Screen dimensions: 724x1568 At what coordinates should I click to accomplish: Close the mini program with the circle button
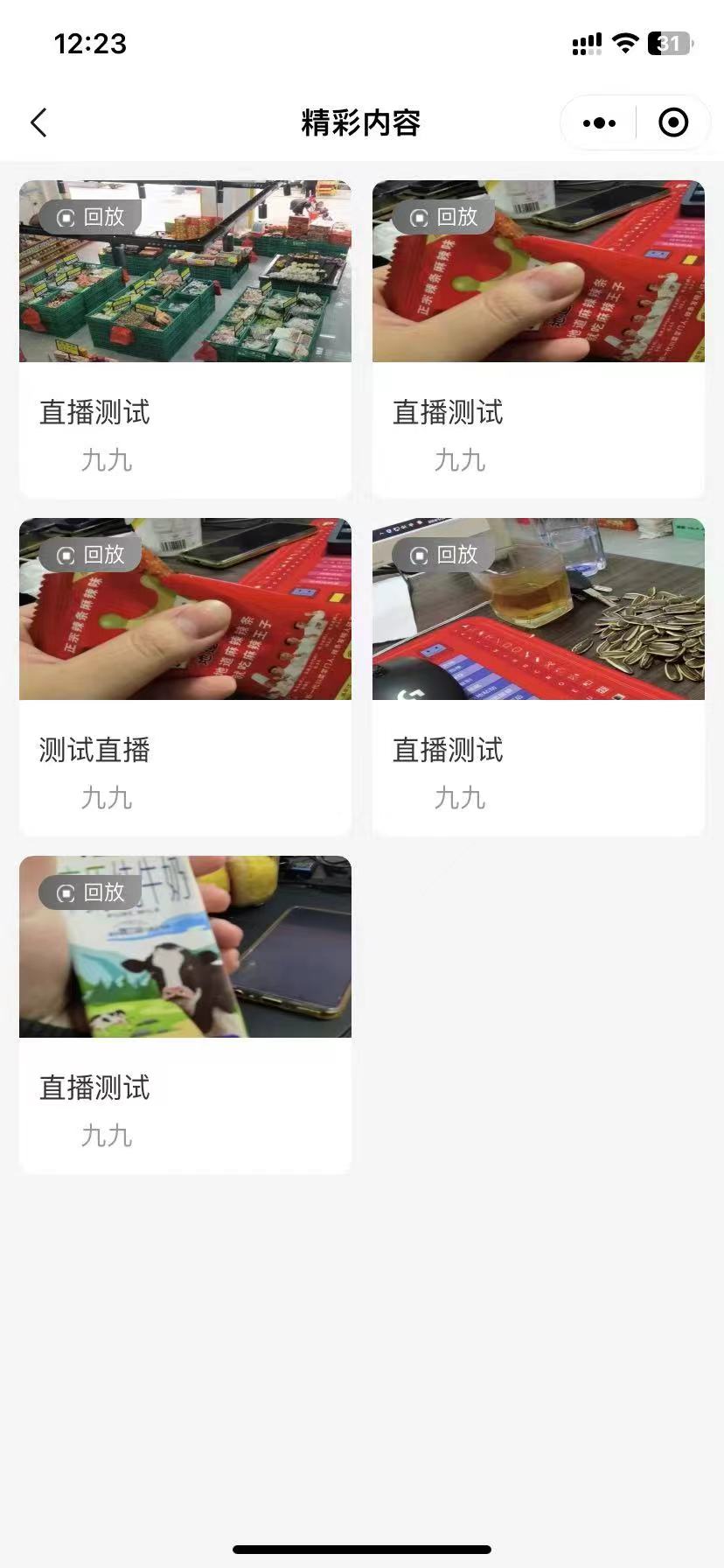(672, 123)
